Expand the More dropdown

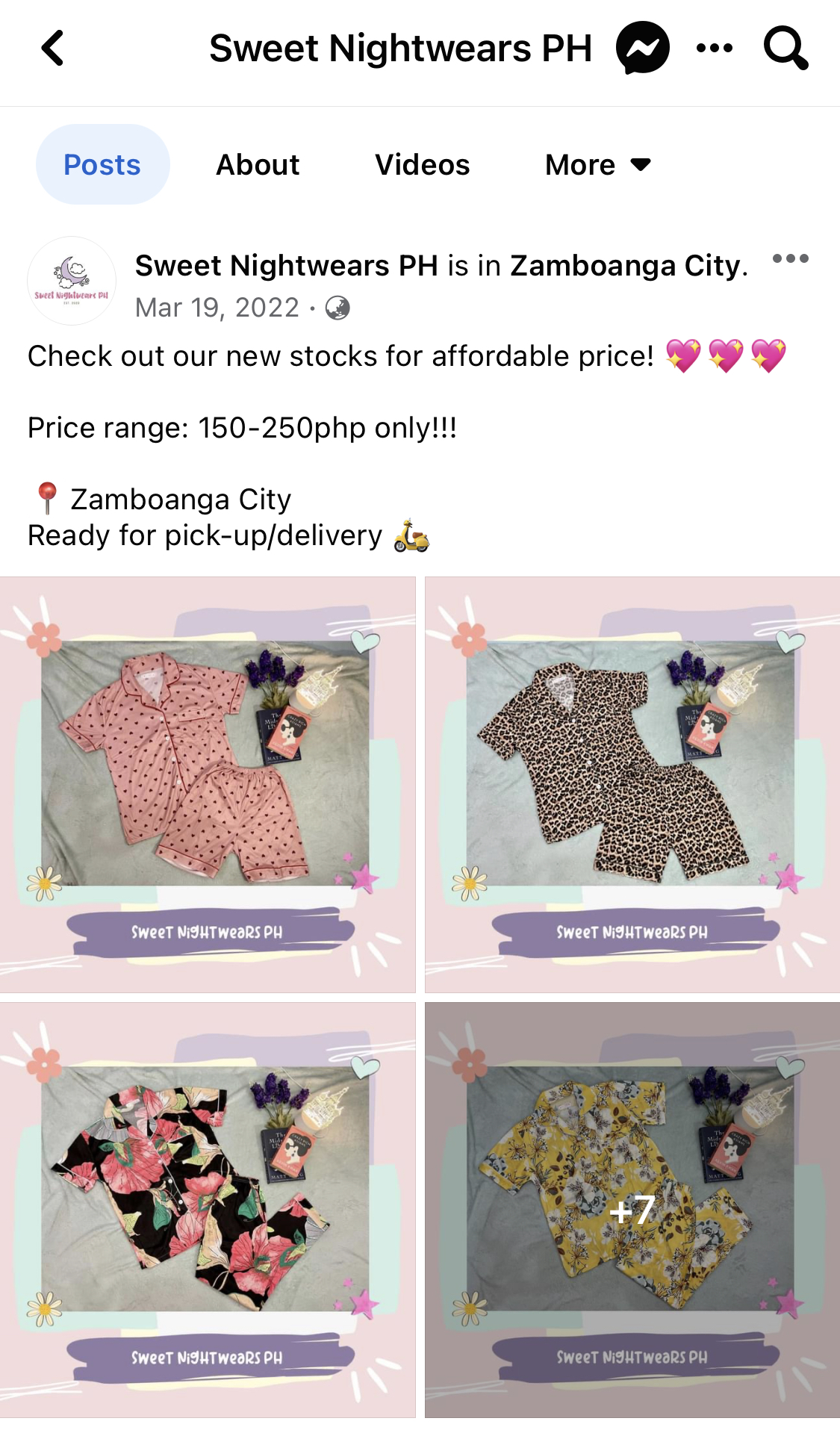(597, 164)
